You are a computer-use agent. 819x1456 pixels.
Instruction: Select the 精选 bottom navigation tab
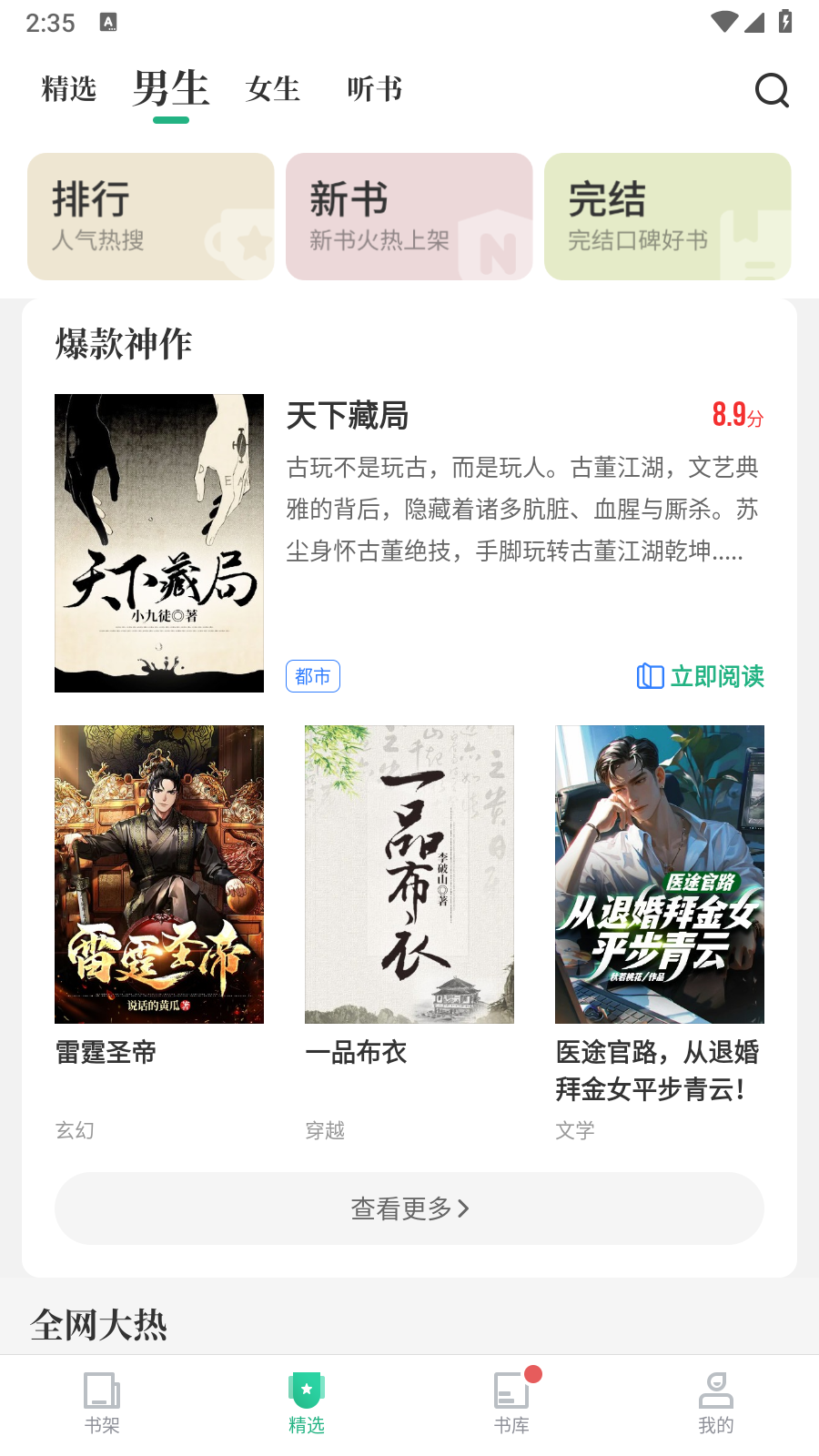coord(307,1402)
